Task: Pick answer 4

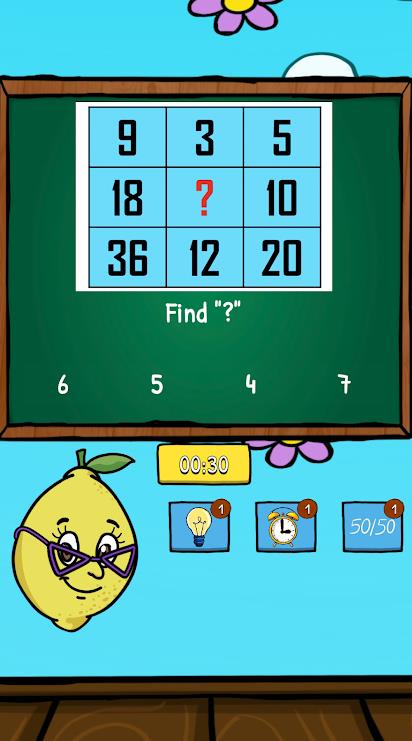Action: (x=251, y=385)
